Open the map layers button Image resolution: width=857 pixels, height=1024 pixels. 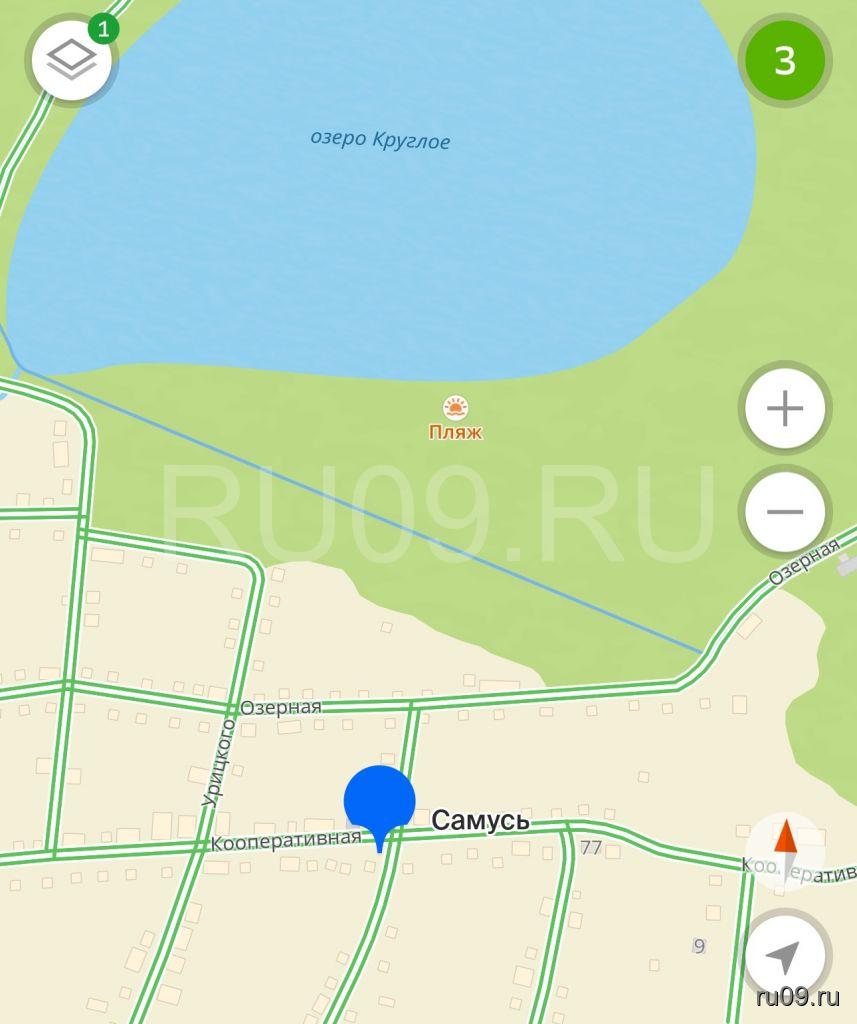pos(71,60)
